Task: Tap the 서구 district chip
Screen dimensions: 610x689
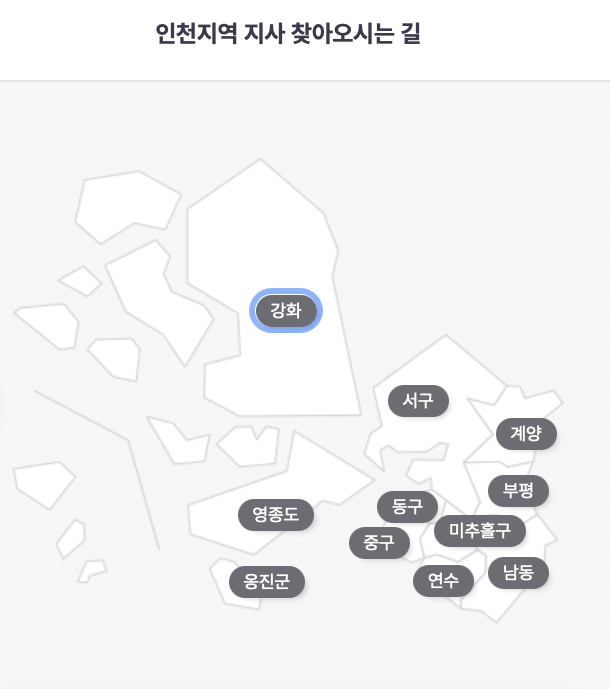Action: [418, 401]
